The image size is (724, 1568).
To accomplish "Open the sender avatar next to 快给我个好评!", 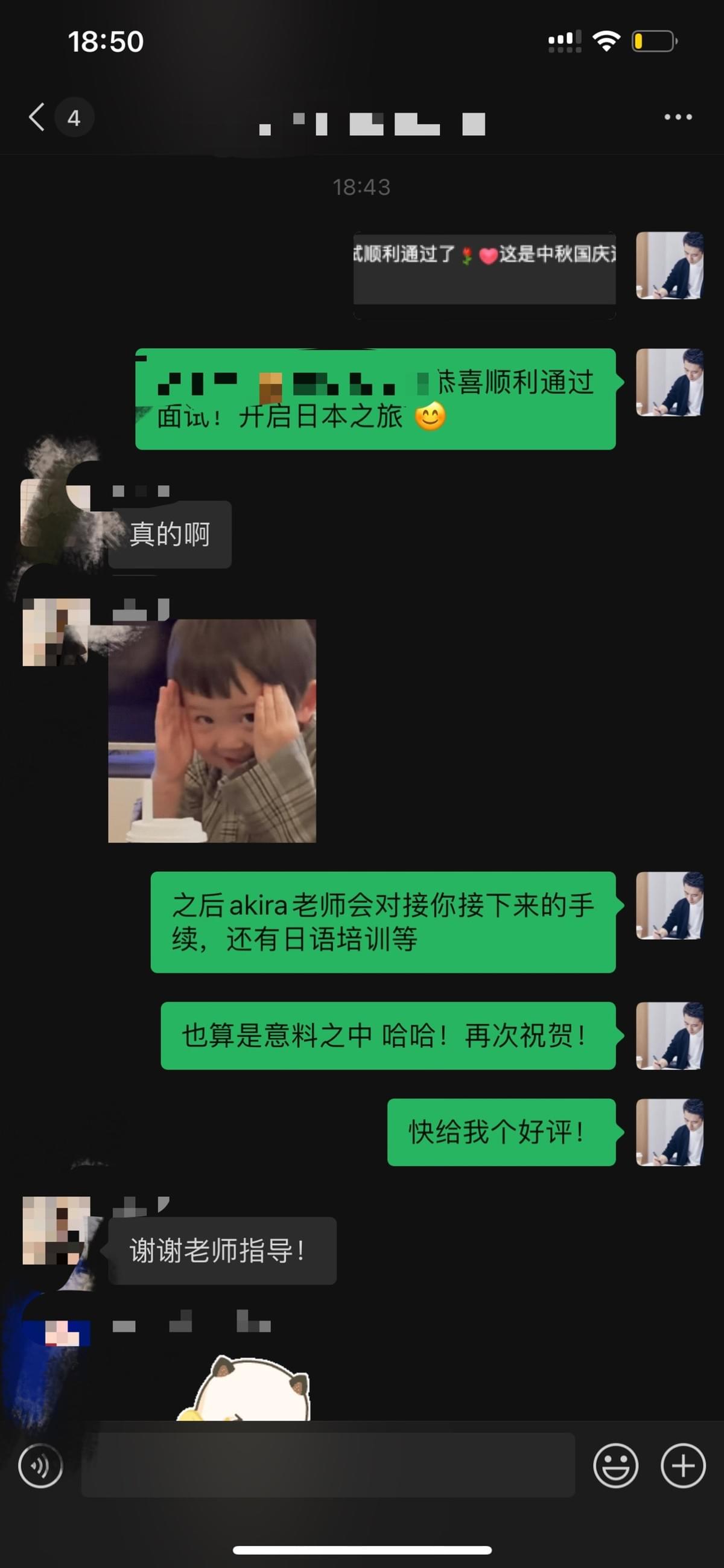I will coord(669,1132).
